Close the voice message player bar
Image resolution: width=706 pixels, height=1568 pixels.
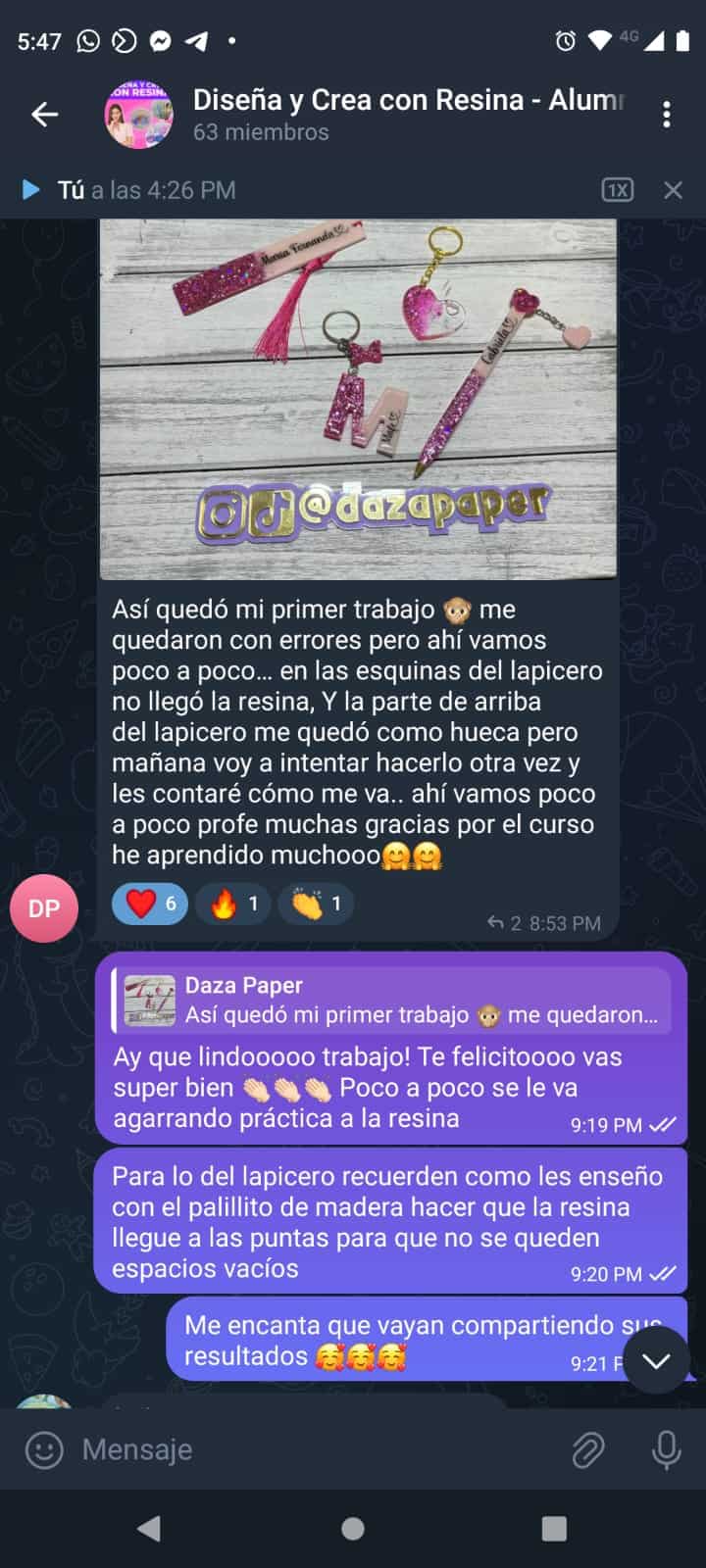pos(673,190)
